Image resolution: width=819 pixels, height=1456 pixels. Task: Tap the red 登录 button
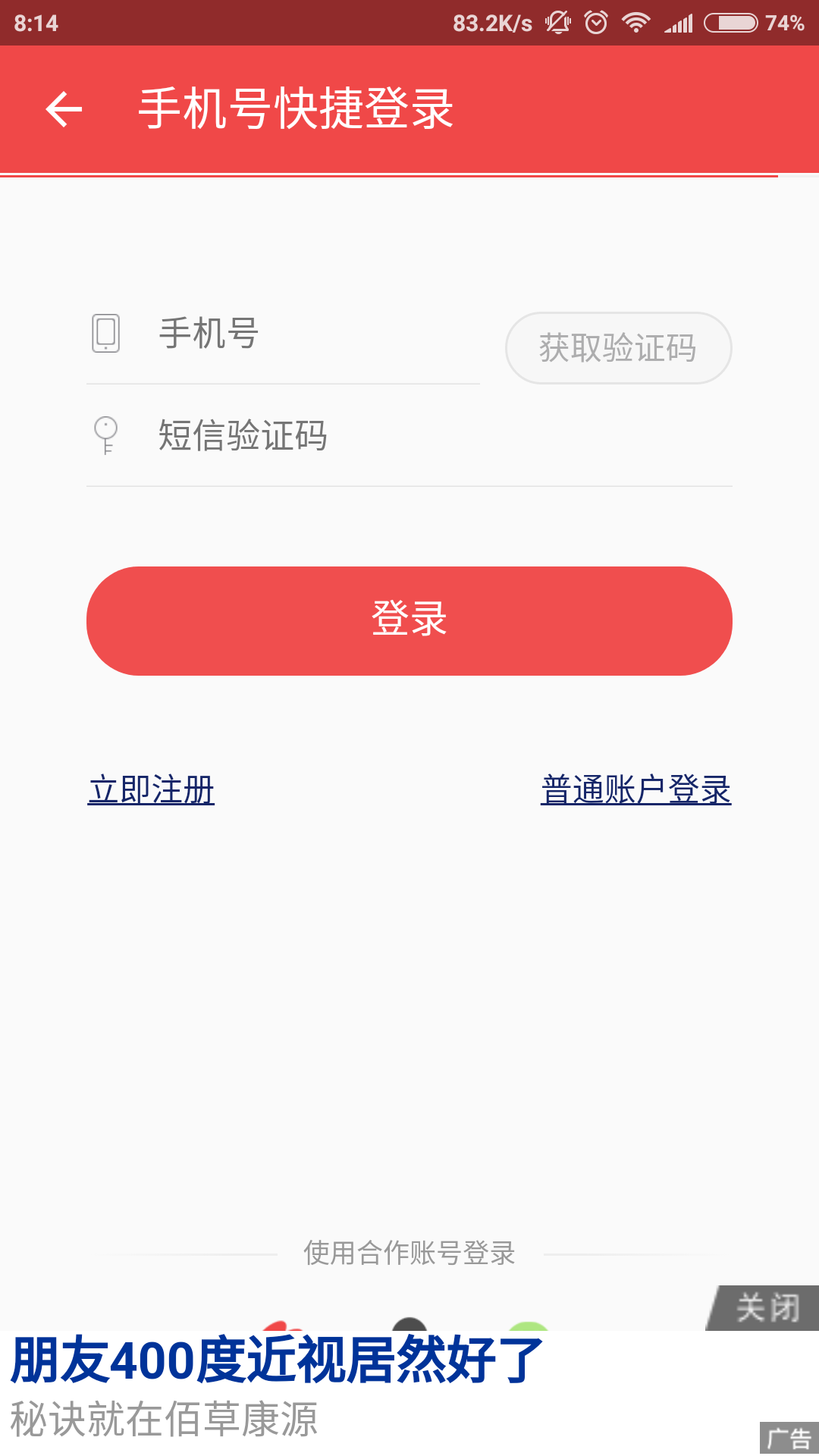pyautogui.click(x=409, y=620)
